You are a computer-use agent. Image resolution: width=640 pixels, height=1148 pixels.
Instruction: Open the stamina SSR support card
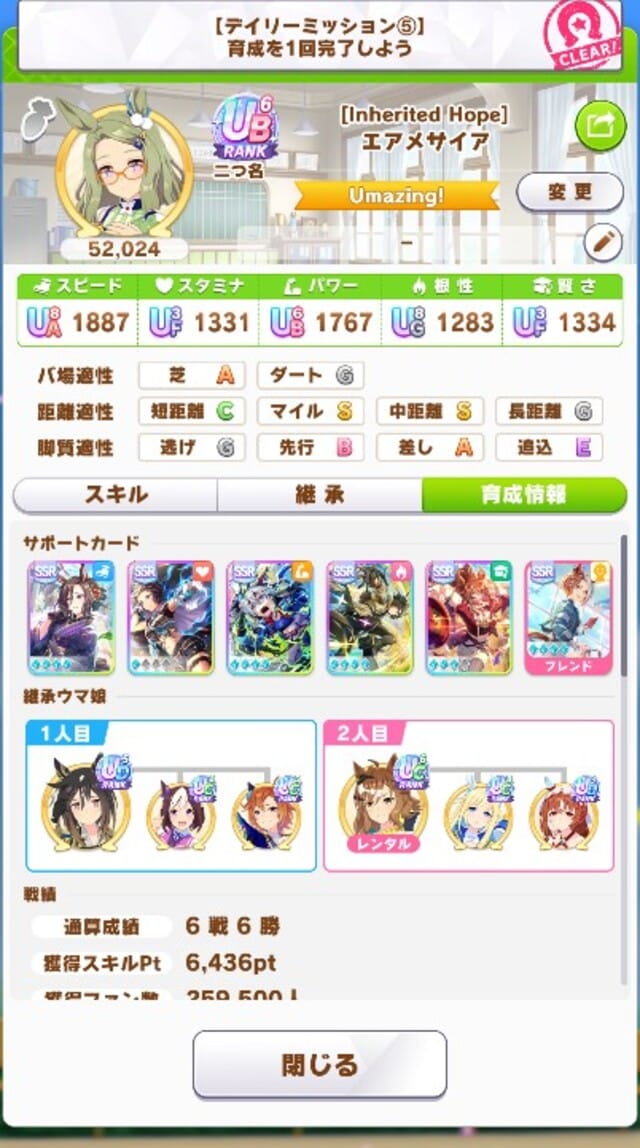(x=170, y=617)
